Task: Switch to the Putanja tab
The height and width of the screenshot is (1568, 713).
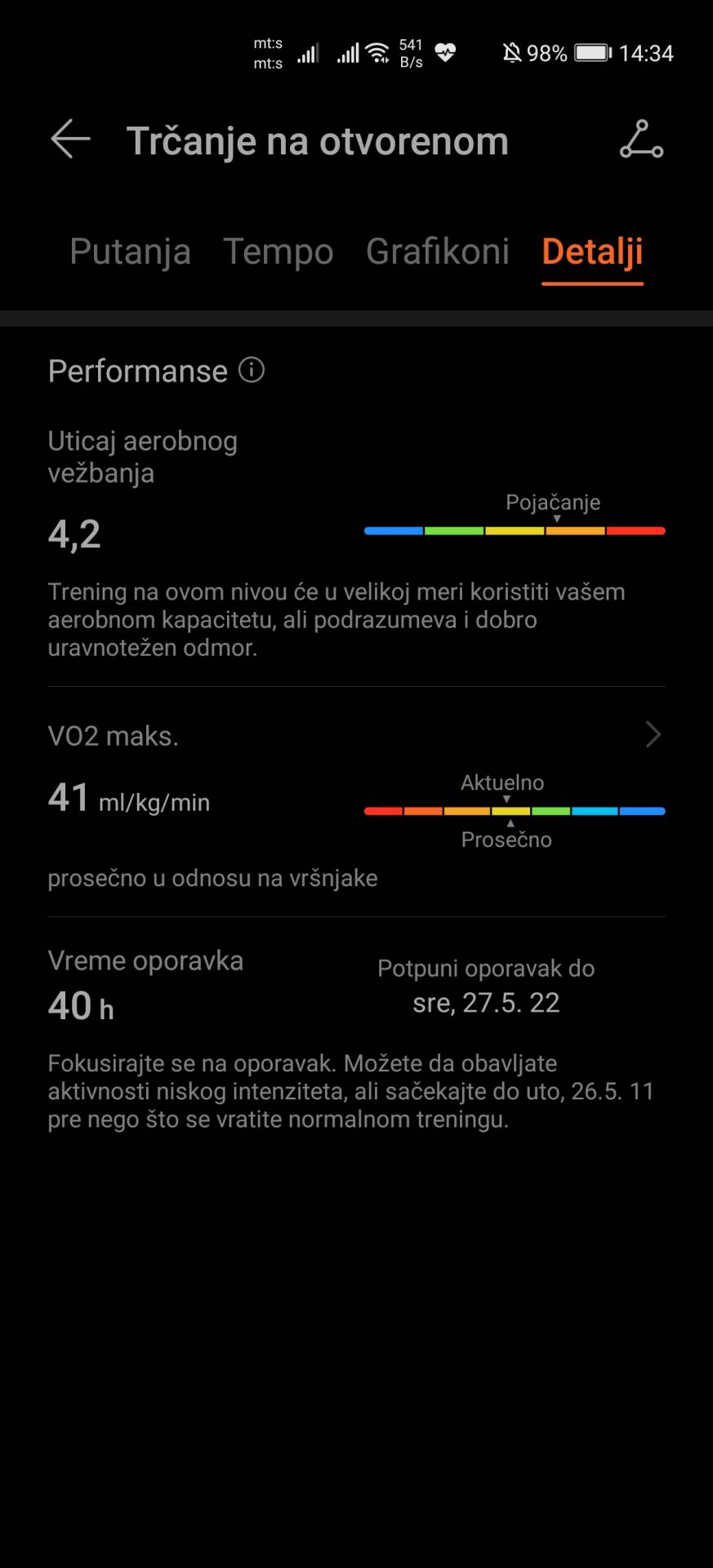Action: point(130,252)
